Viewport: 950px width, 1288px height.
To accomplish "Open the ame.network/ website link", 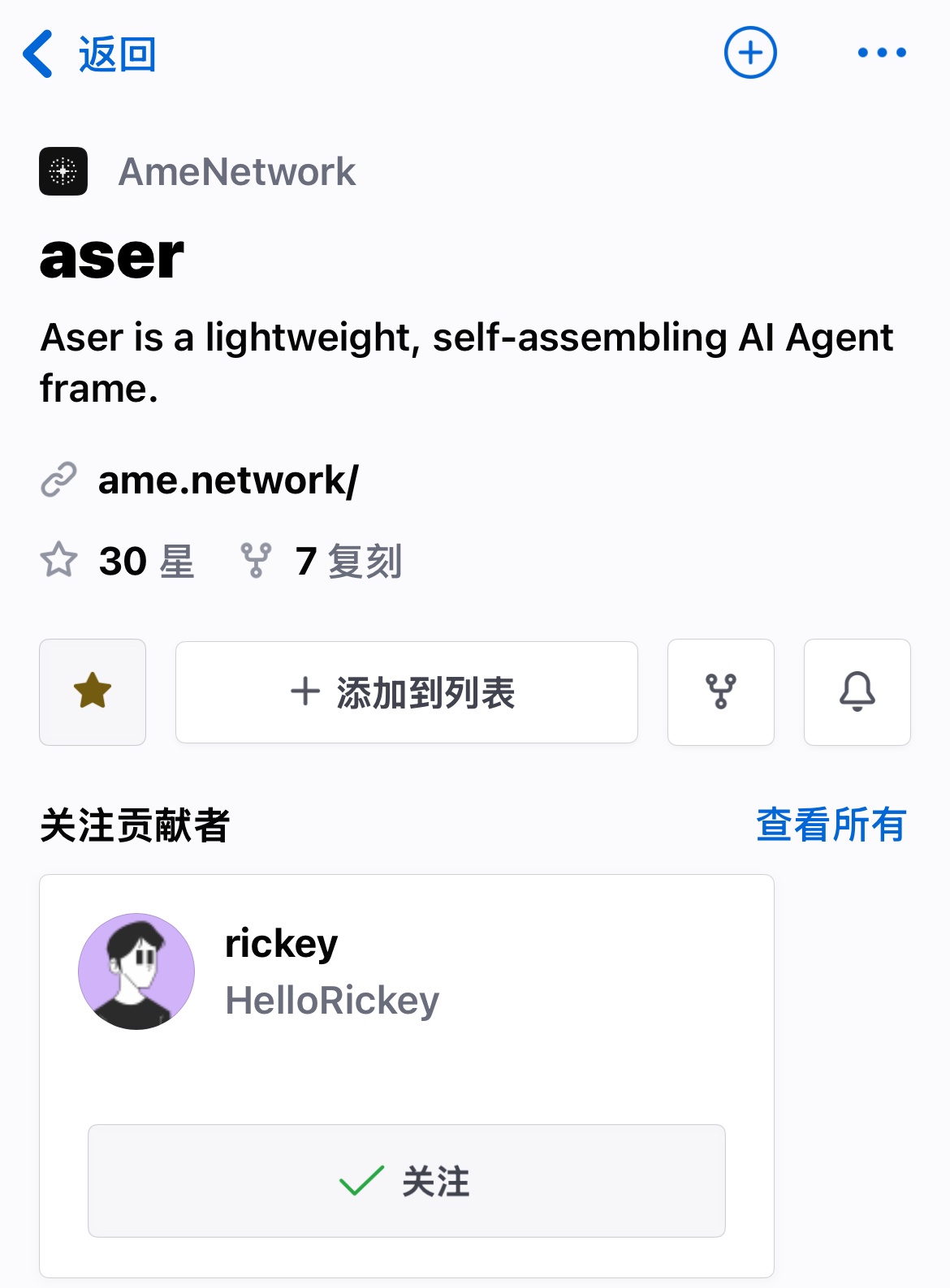I will (227, 480).
